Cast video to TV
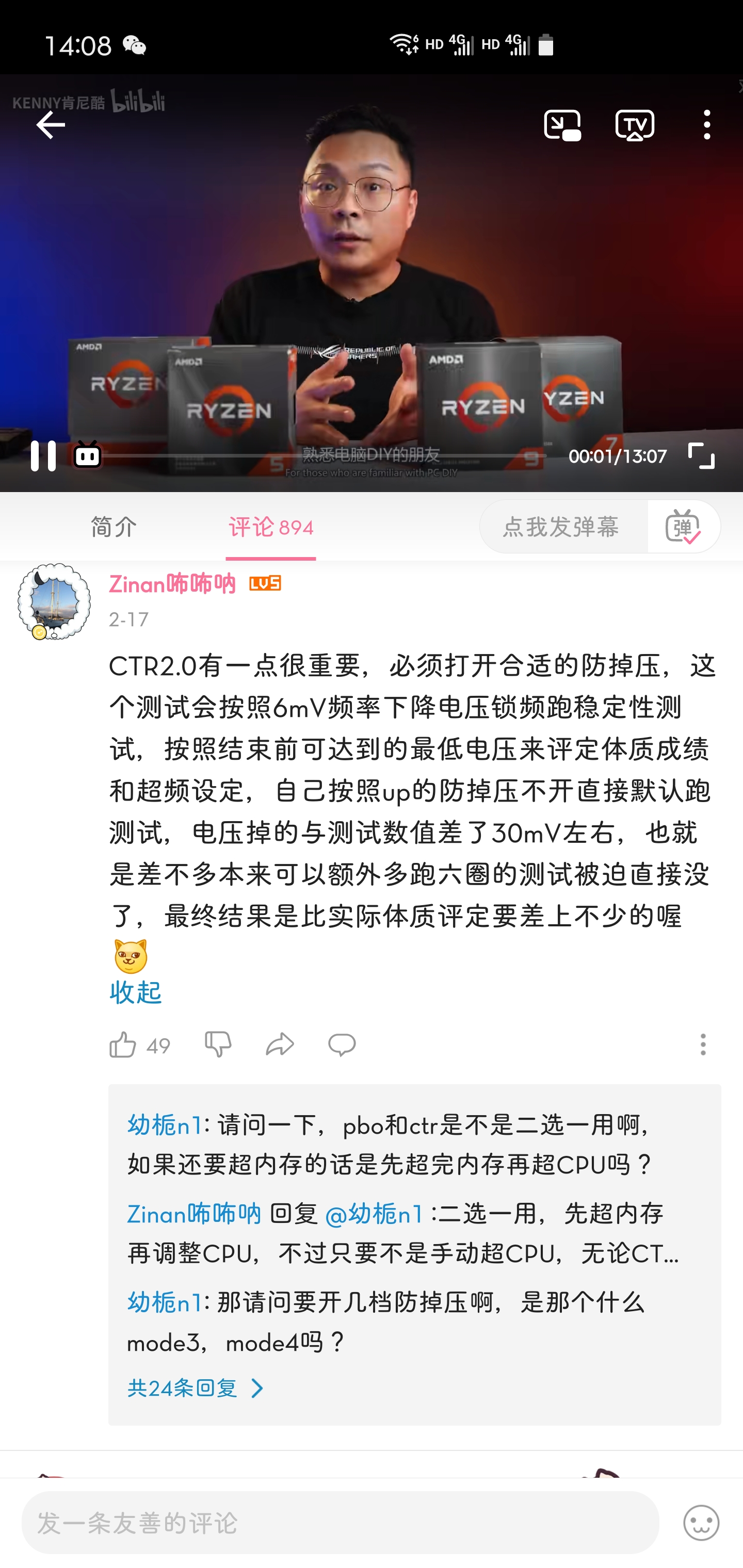 click(x=635, y=125)
